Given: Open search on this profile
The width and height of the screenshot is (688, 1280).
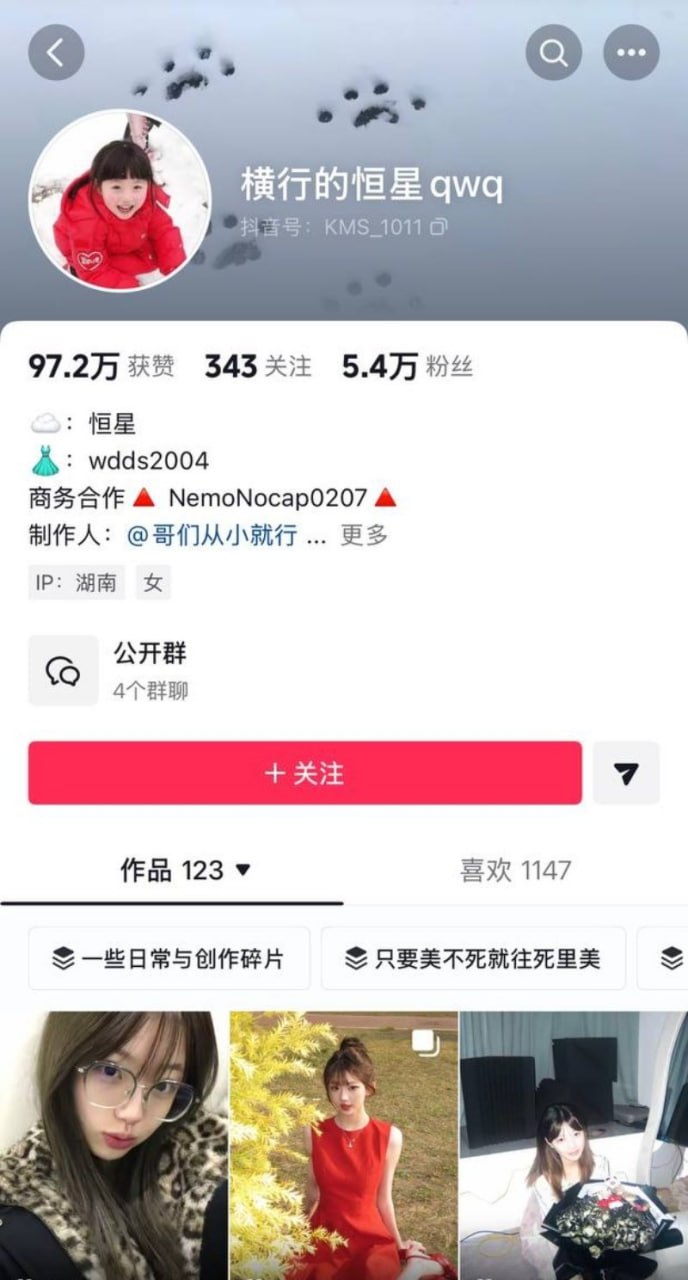Looking at the screenshot, I should 554,53.
